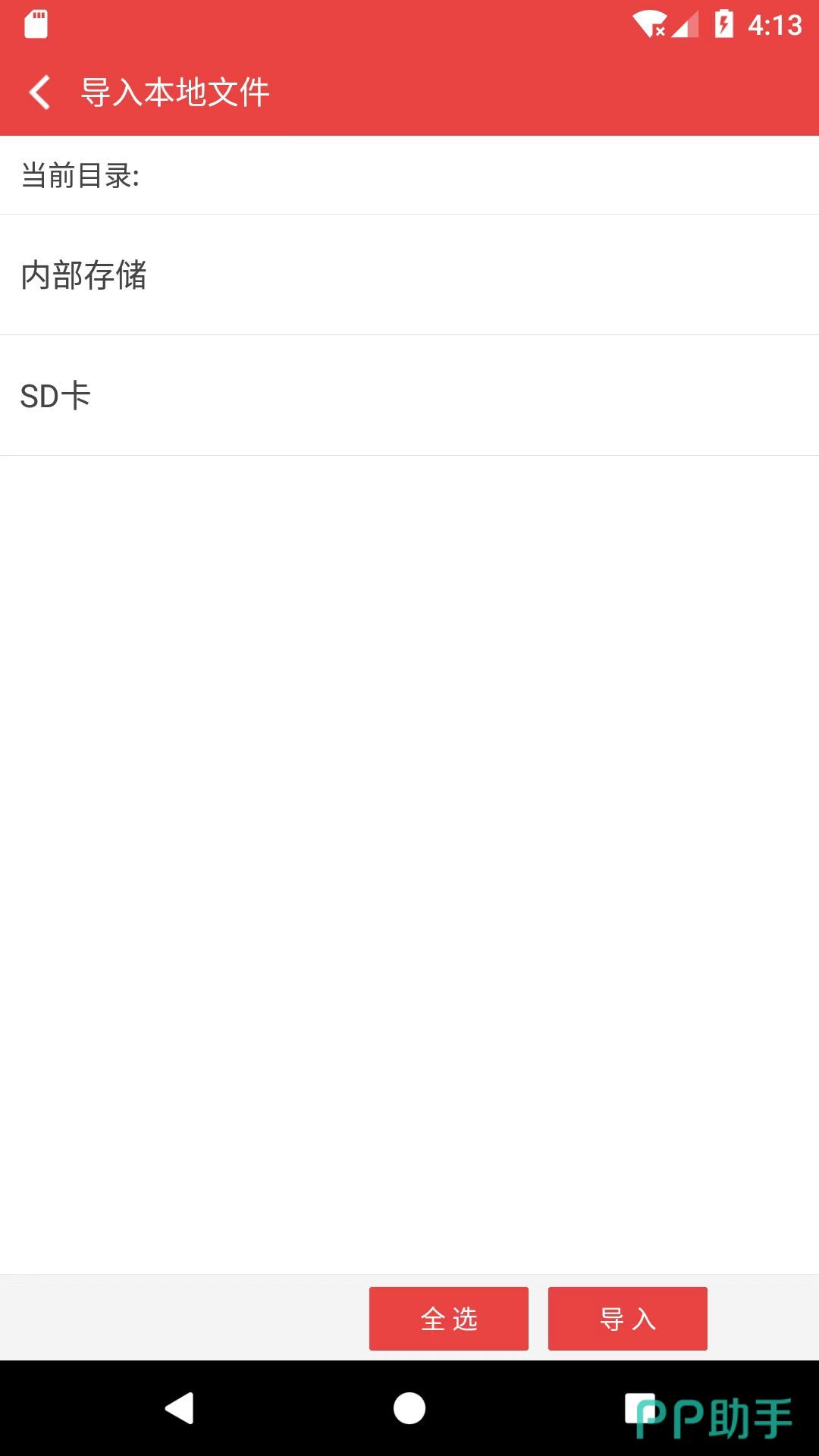Tap the 导入 button
The width and height of the screenshot is (819, 1456).
click(628, 1319)
